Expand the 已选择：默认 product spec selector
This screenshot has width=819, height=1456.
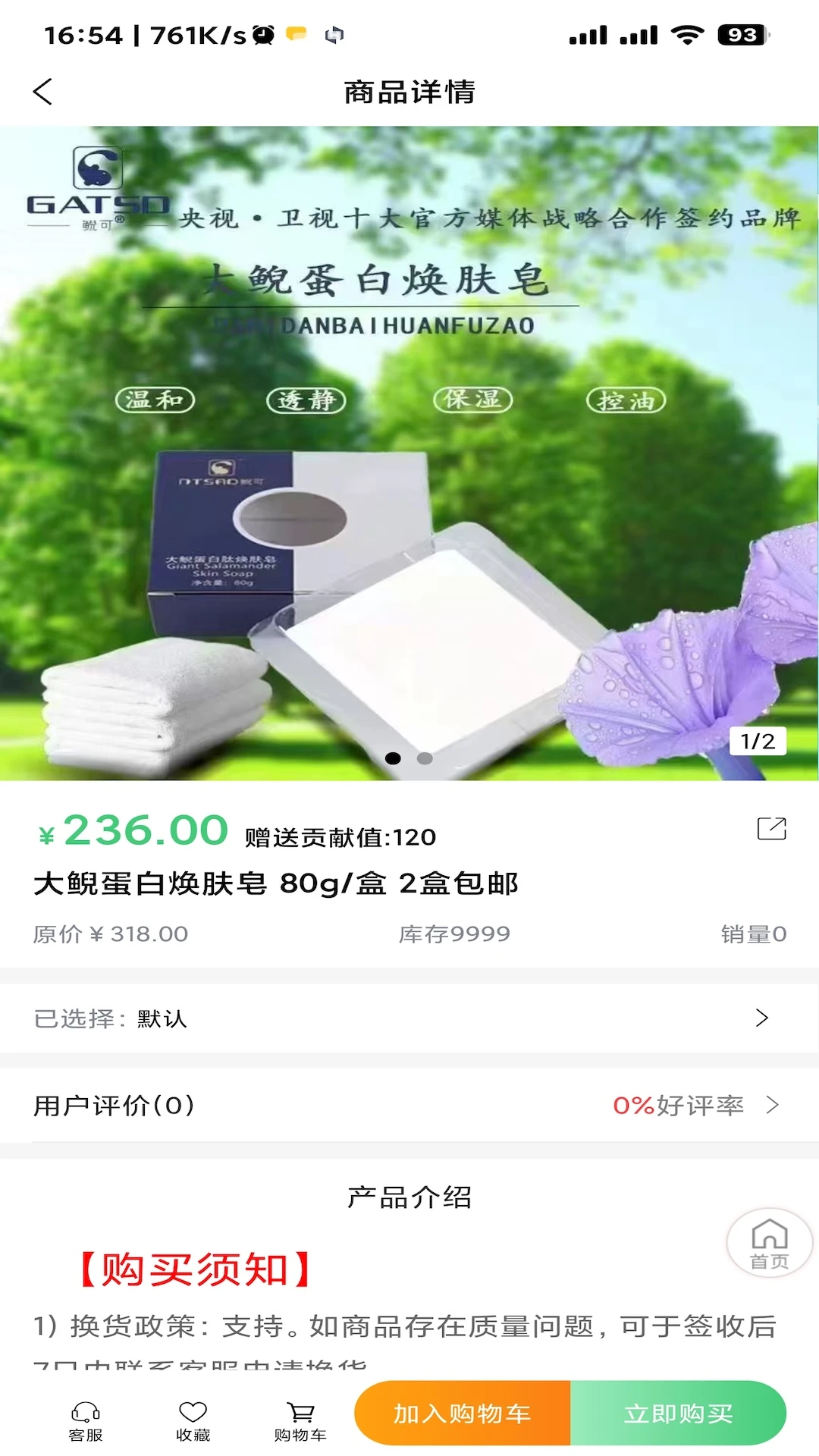(x=409, y=1018)
